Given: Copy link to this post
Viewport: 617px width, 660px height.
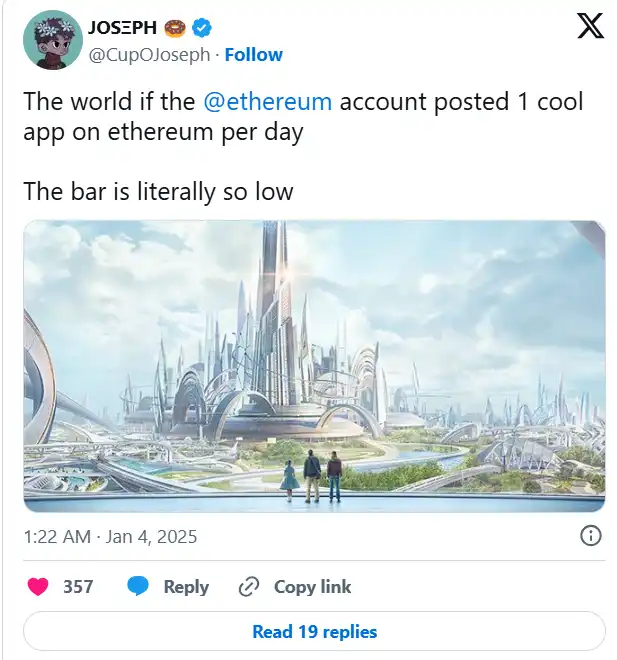Looking at the screenshot, I should pyautogui.click(x=295, y=587).
